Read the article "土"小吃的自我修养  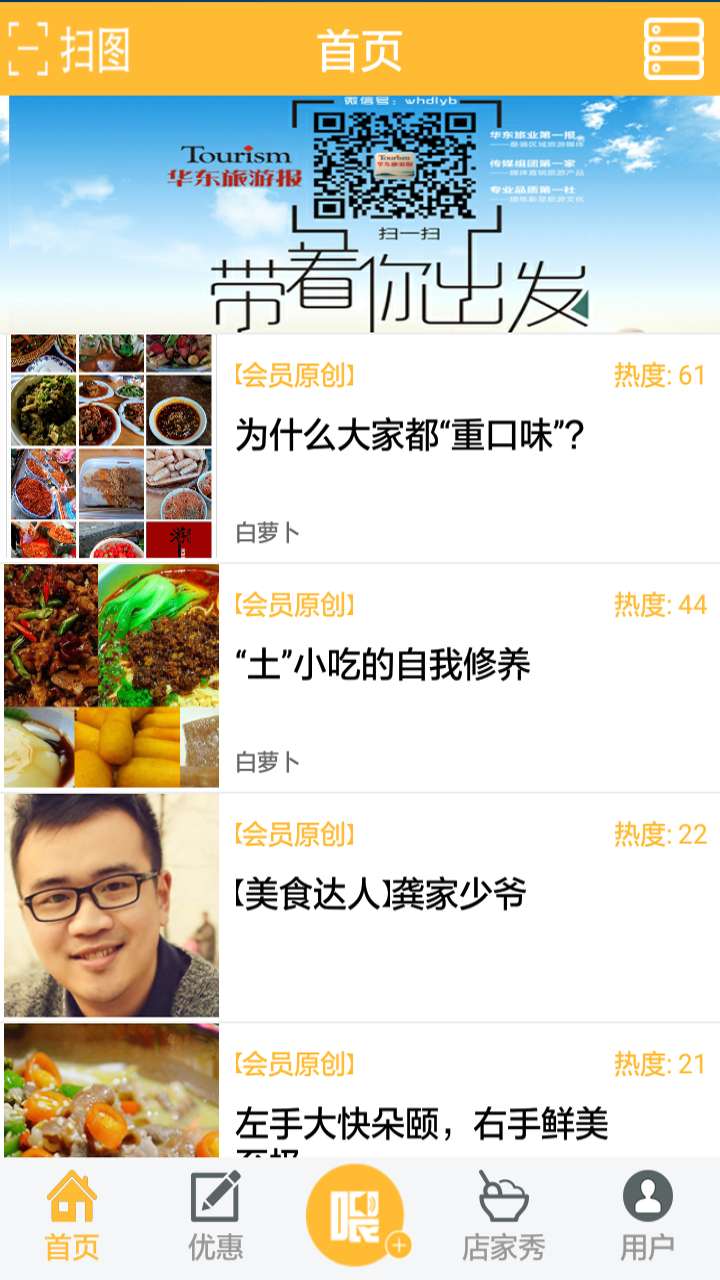point(382,666)
